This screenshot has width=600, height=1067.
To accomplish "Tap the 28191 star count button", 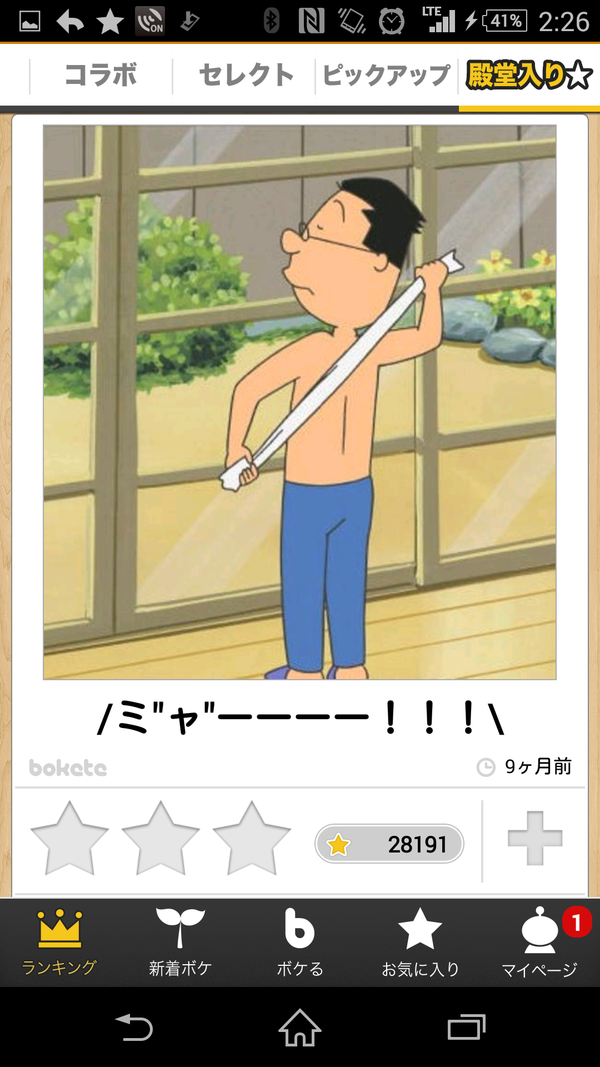I will pos(389,844).
